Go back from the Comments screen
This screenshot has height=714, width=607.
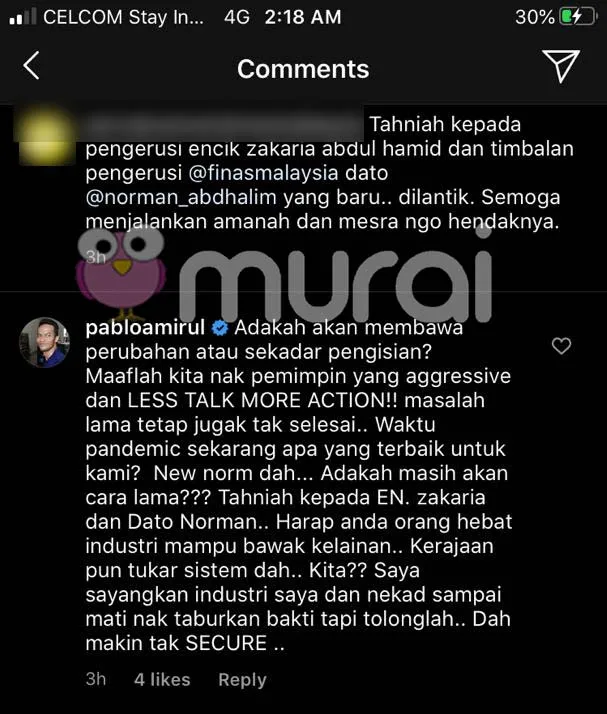pos(31,67)
